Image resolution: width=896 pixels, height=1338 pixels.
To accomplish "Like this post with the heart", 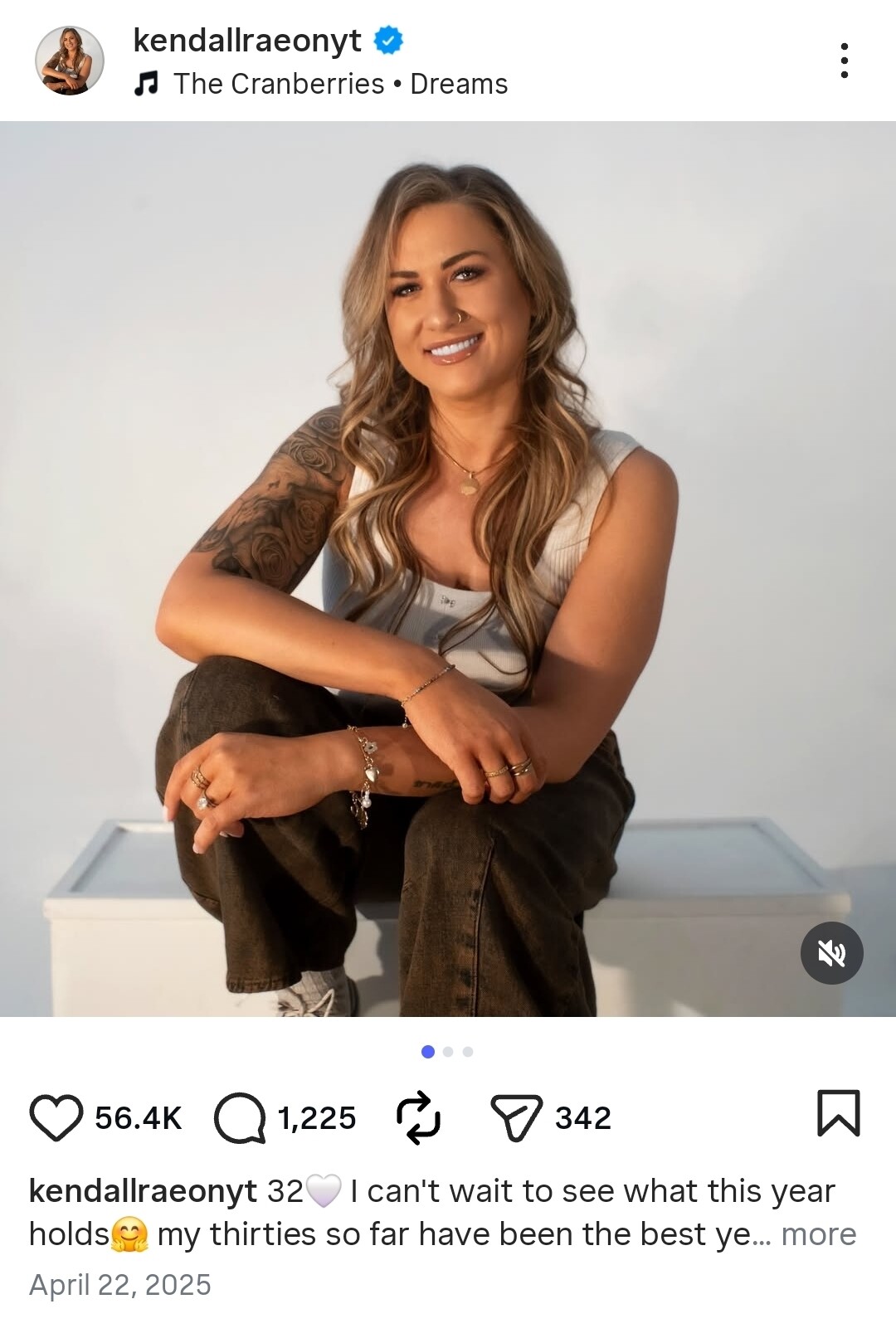I will 56,1117.
